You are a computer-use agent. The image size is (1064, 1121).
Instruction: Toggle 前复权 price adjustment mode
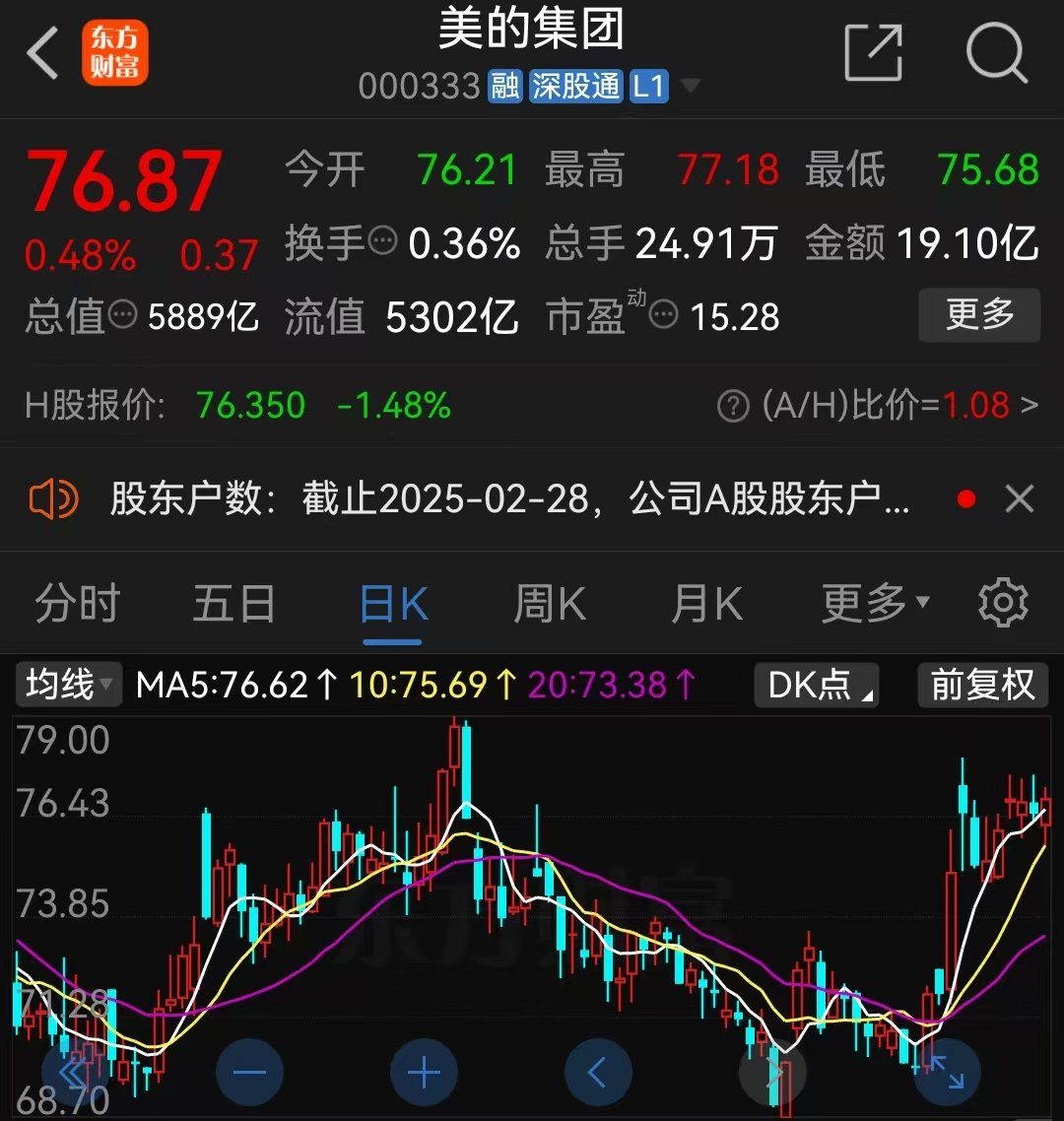[x=981, y=685]
